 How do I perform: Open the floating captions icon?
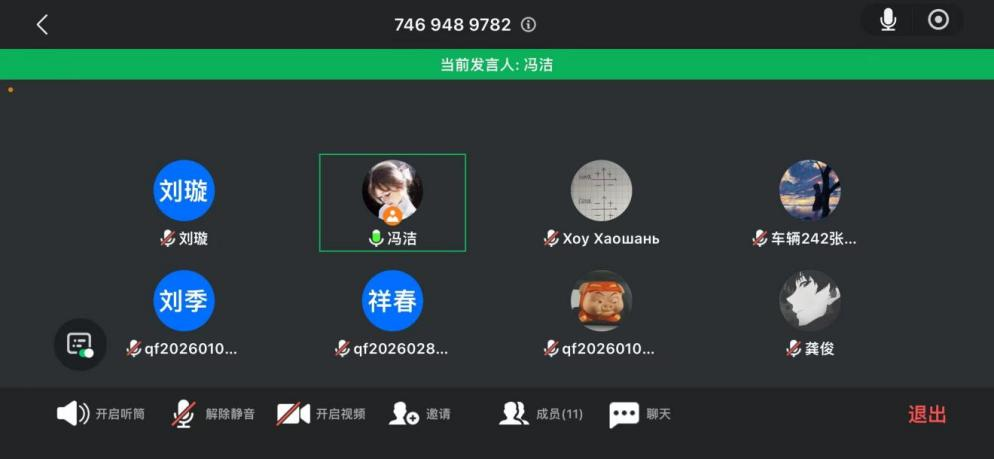pyautogui.click(x=80, y=345)
